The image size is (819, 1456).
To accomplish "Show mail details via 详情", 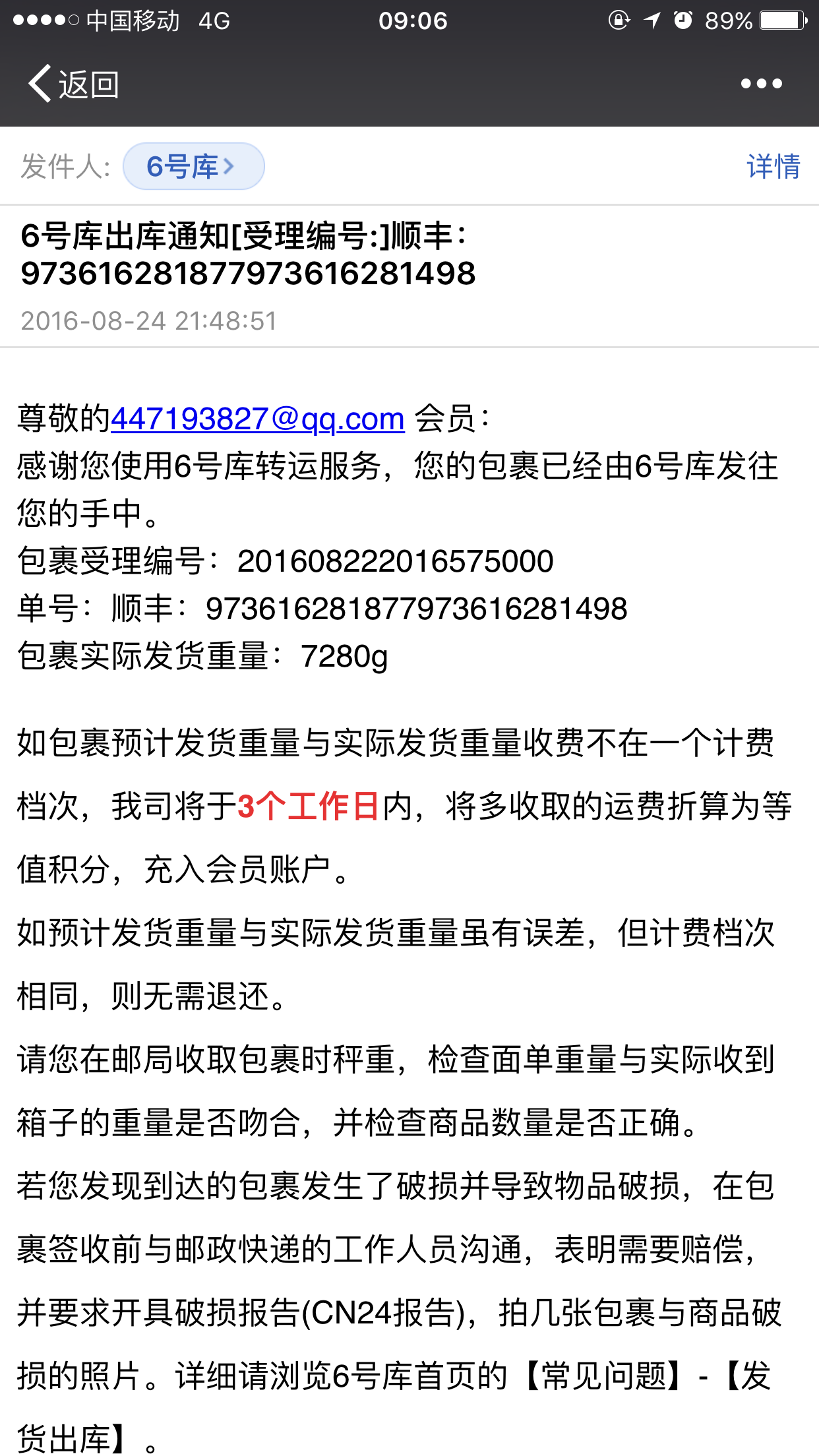I will click(773, 166).
